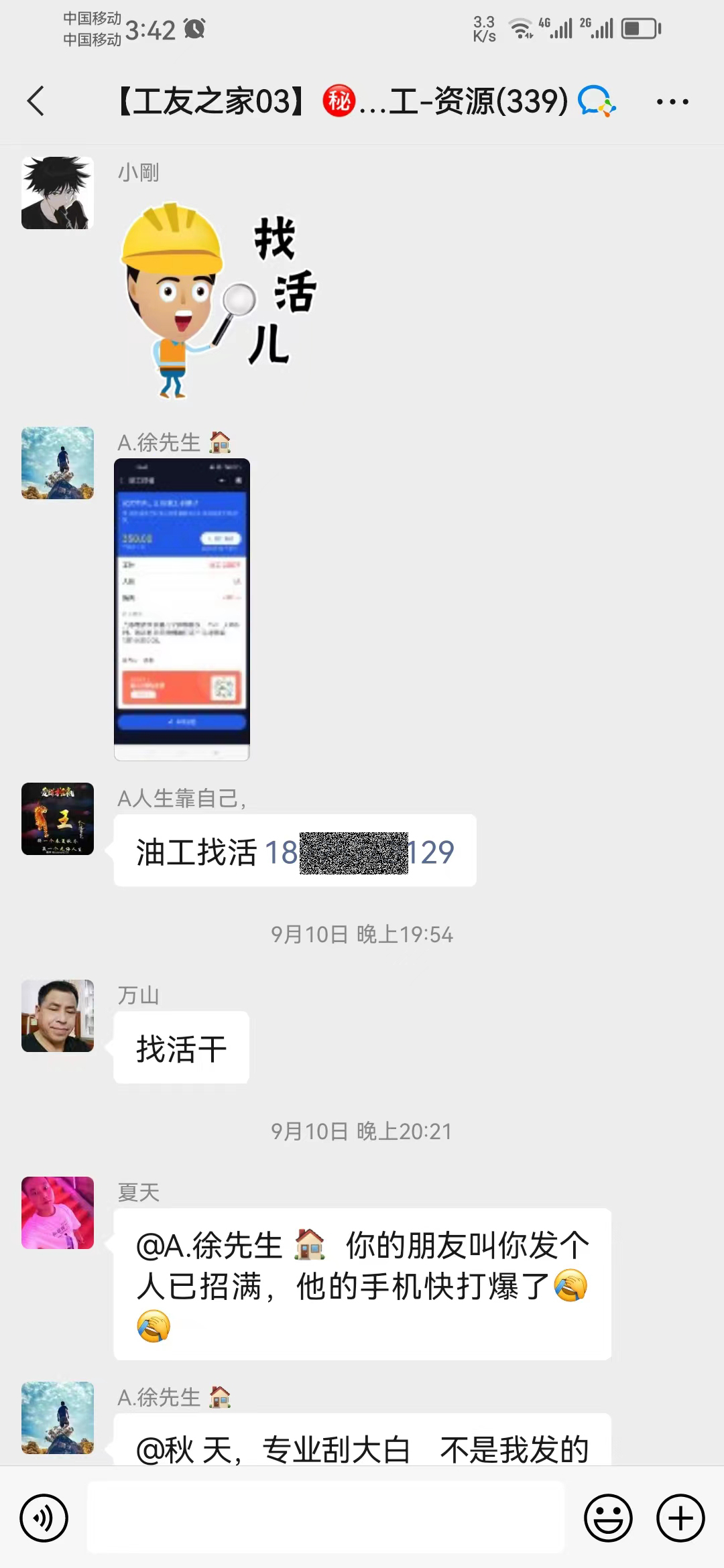Open the three-dot group menu
724x1568 pixels.
[x=672, y=102]
